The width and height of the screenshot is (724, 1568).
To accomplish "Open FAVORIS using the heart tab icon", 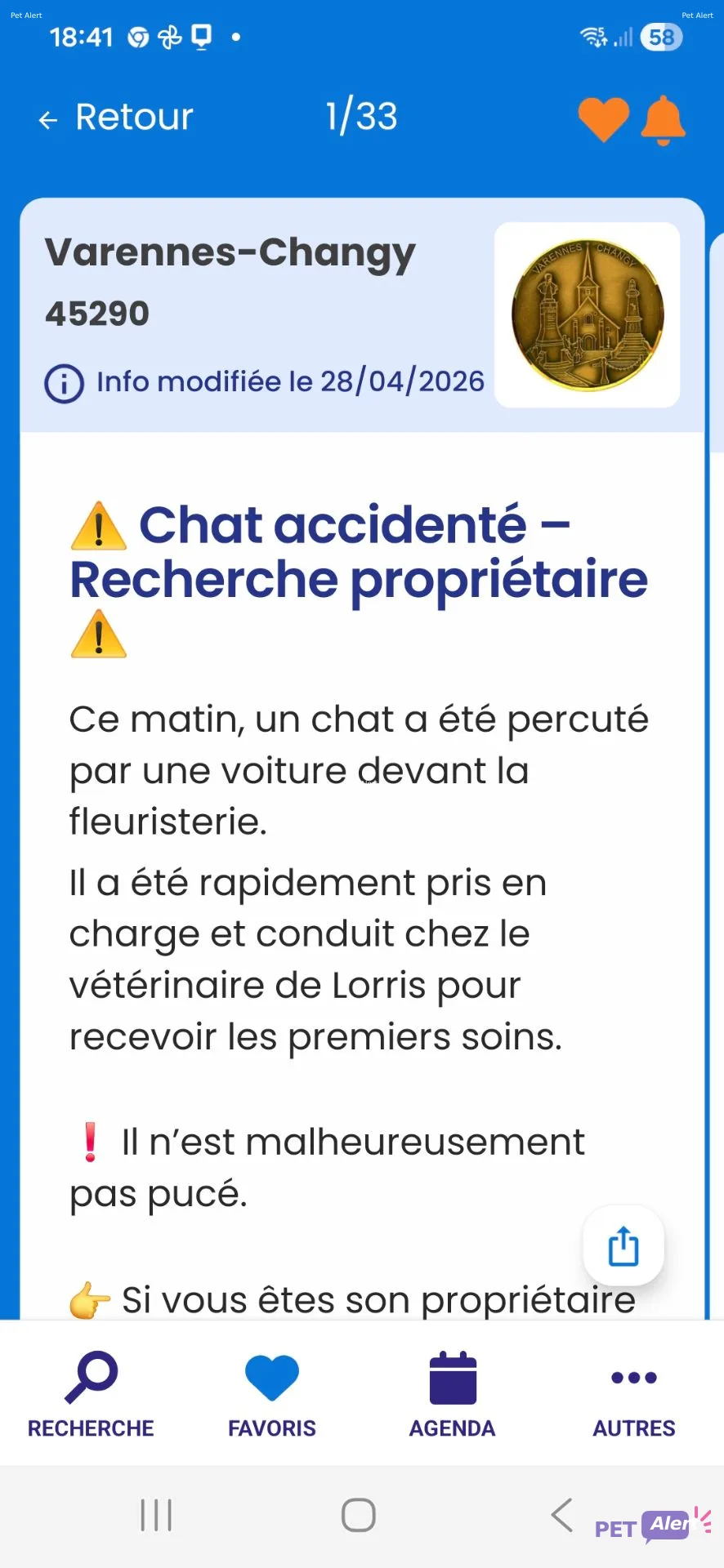I will (271, 1376).
